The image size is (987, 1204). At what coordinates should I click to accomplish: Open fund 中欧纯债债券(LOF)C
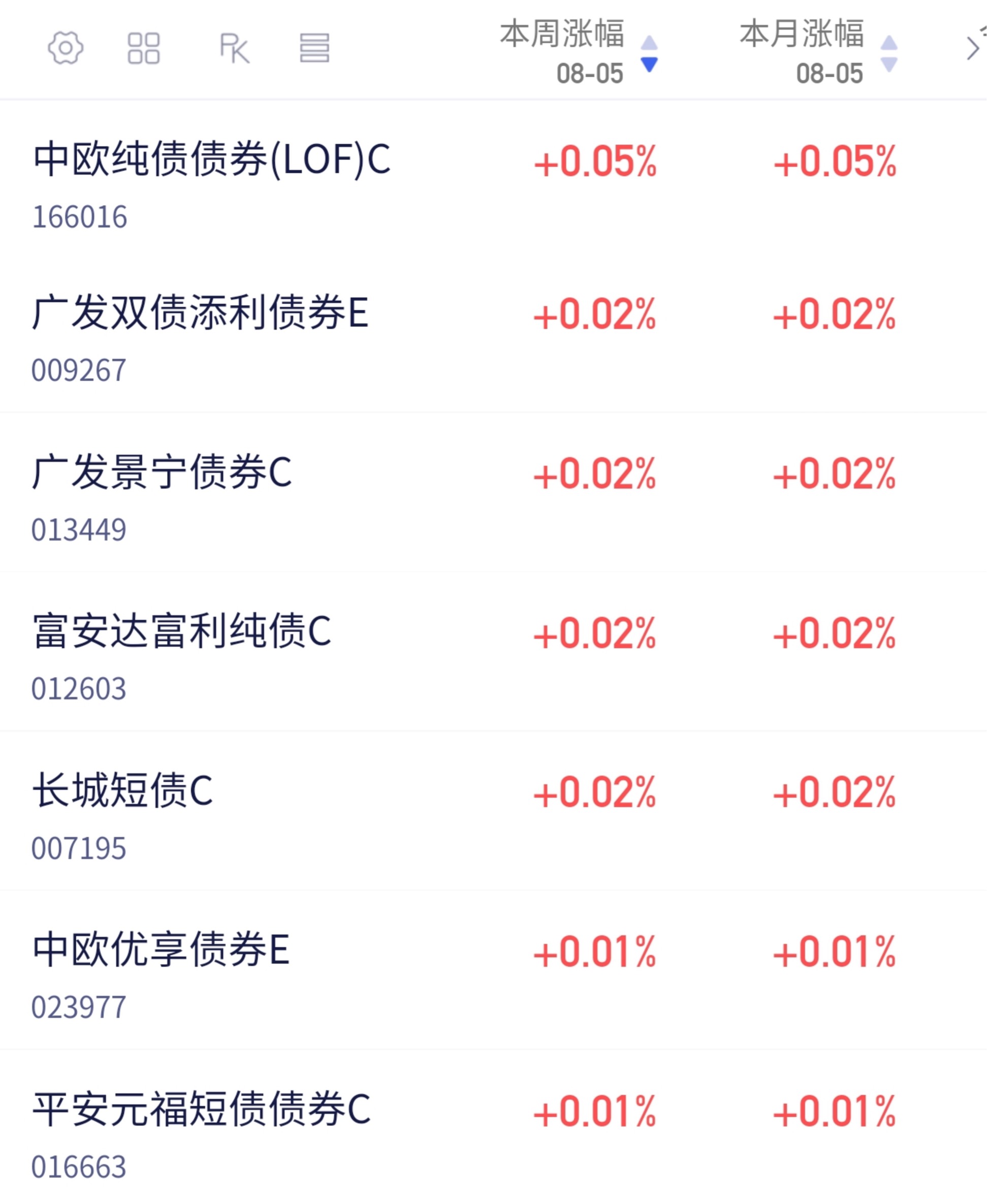(x=494, y=183)
